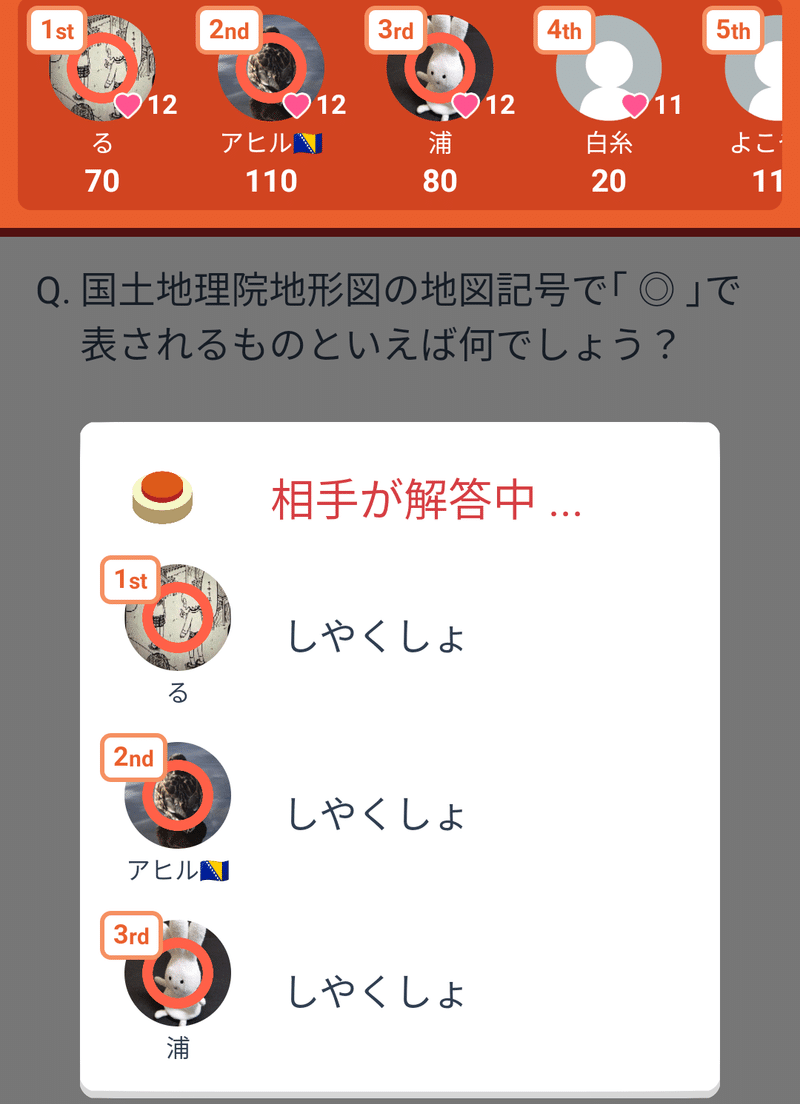Viewport: 800px width, 1104px height.
Task: Click the heart icon beside 浦
Action: click(464, 103)
